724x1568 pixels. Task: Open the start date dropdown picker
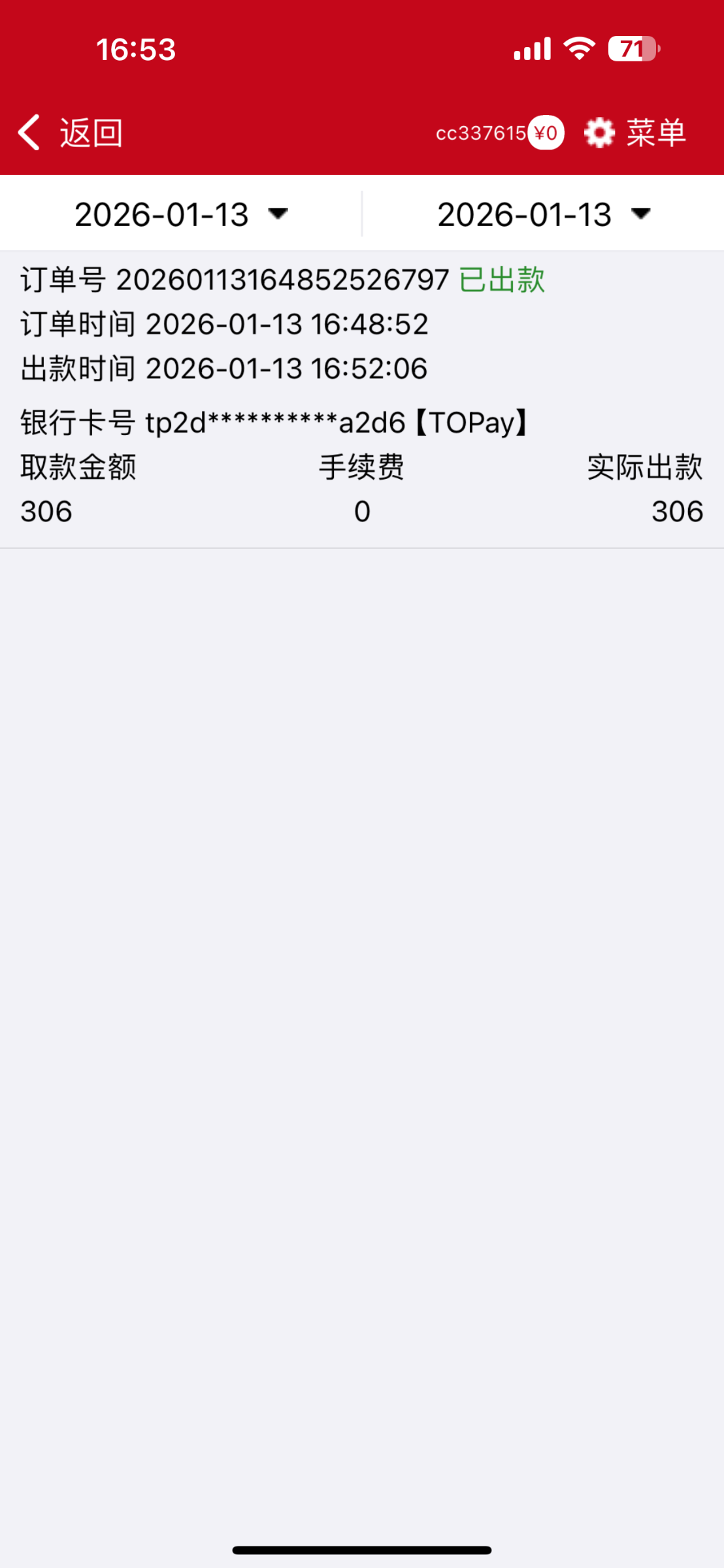(x=181, y=214)
